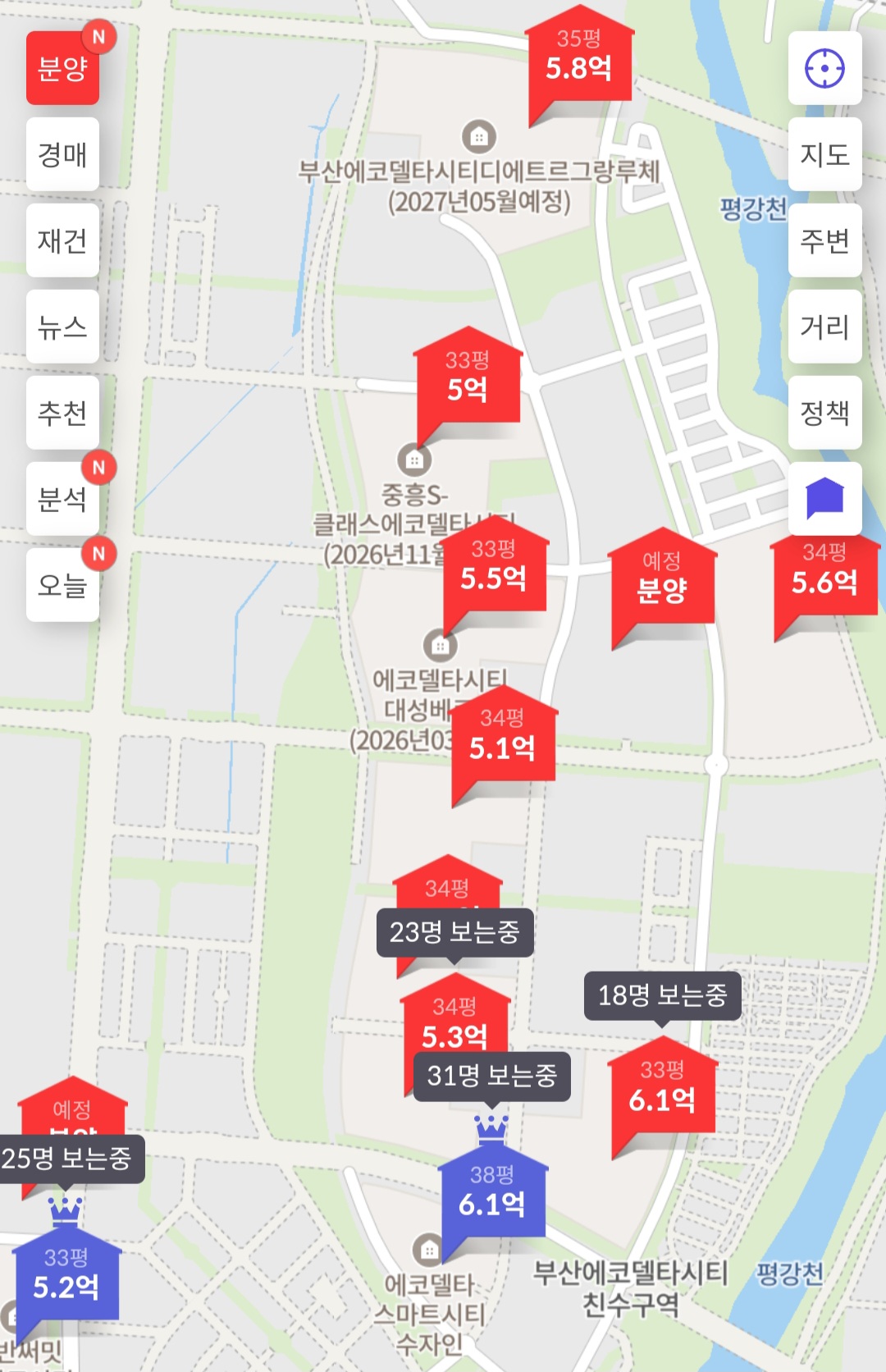The width and height of the screenshot is (886, 1372).
Task: Change map type with 지도 button
Action: click(x=824, y=154)
